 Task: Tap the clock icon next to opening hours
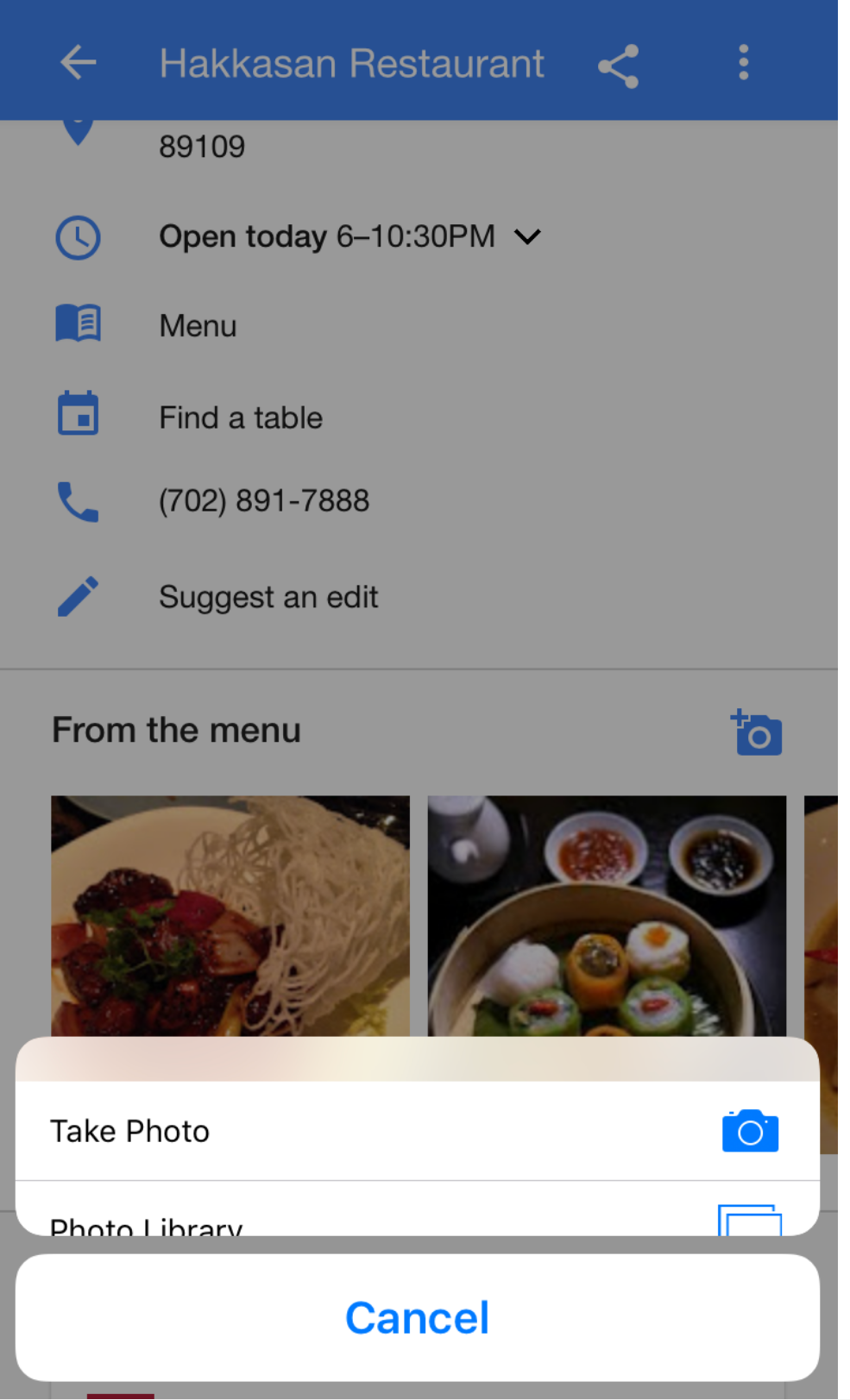(77, 236)
